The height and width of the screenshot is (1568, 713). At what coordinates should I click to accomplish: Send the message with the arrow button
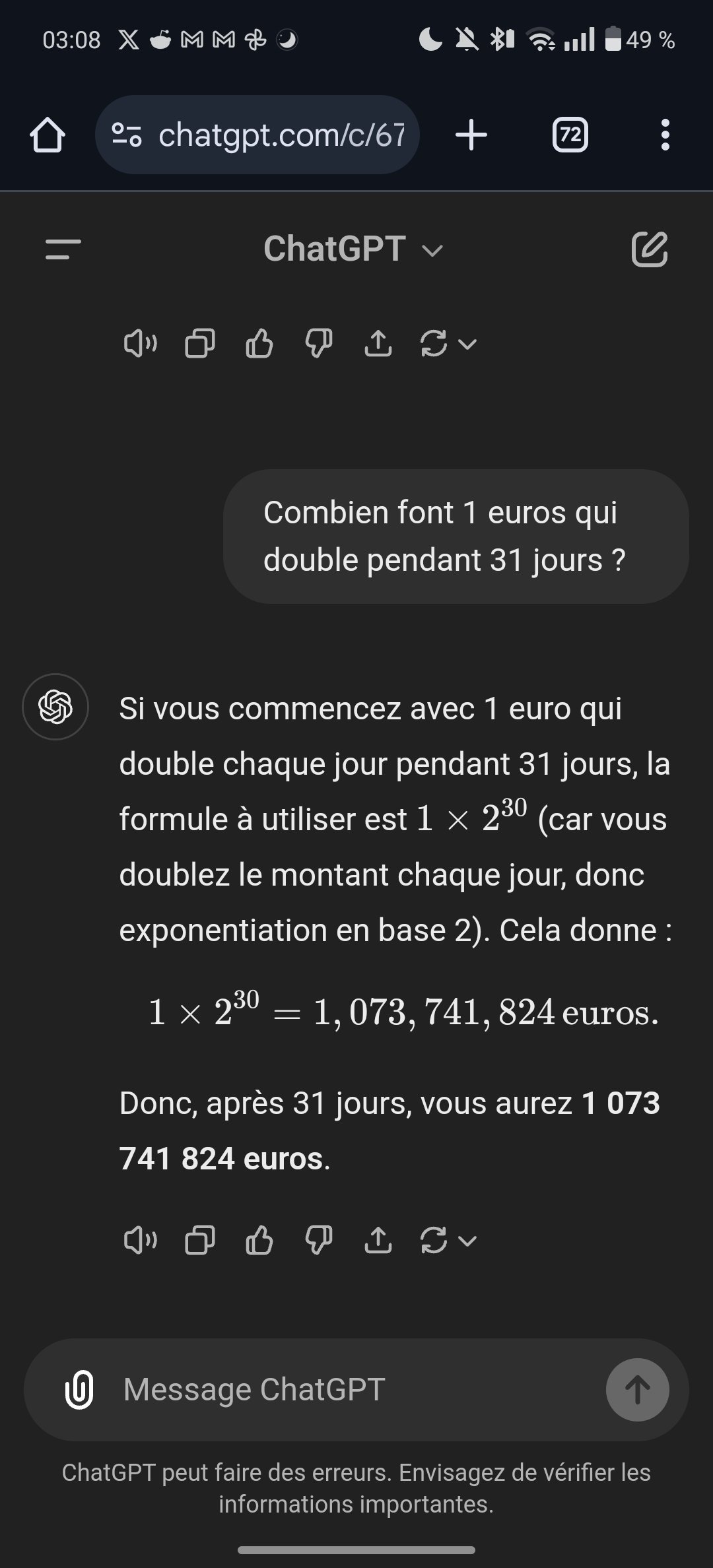point(637,1390)
